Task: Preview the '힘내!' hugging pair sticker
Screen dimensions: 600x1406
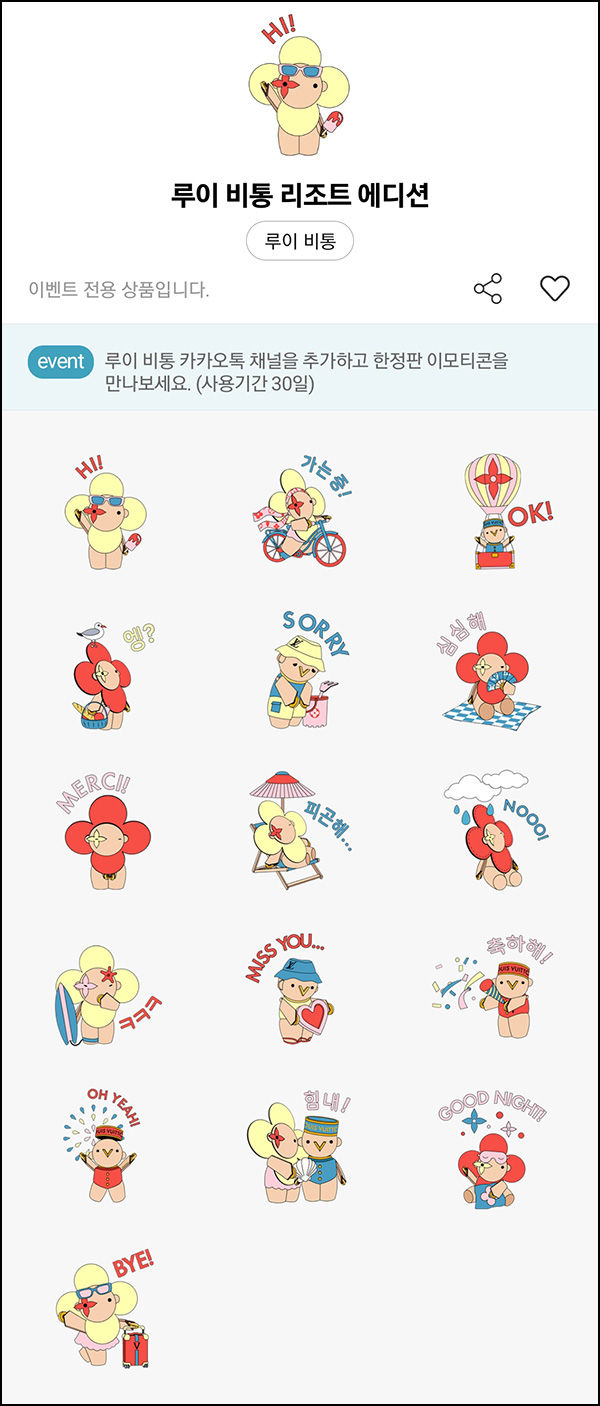Action: [300, 1148]
